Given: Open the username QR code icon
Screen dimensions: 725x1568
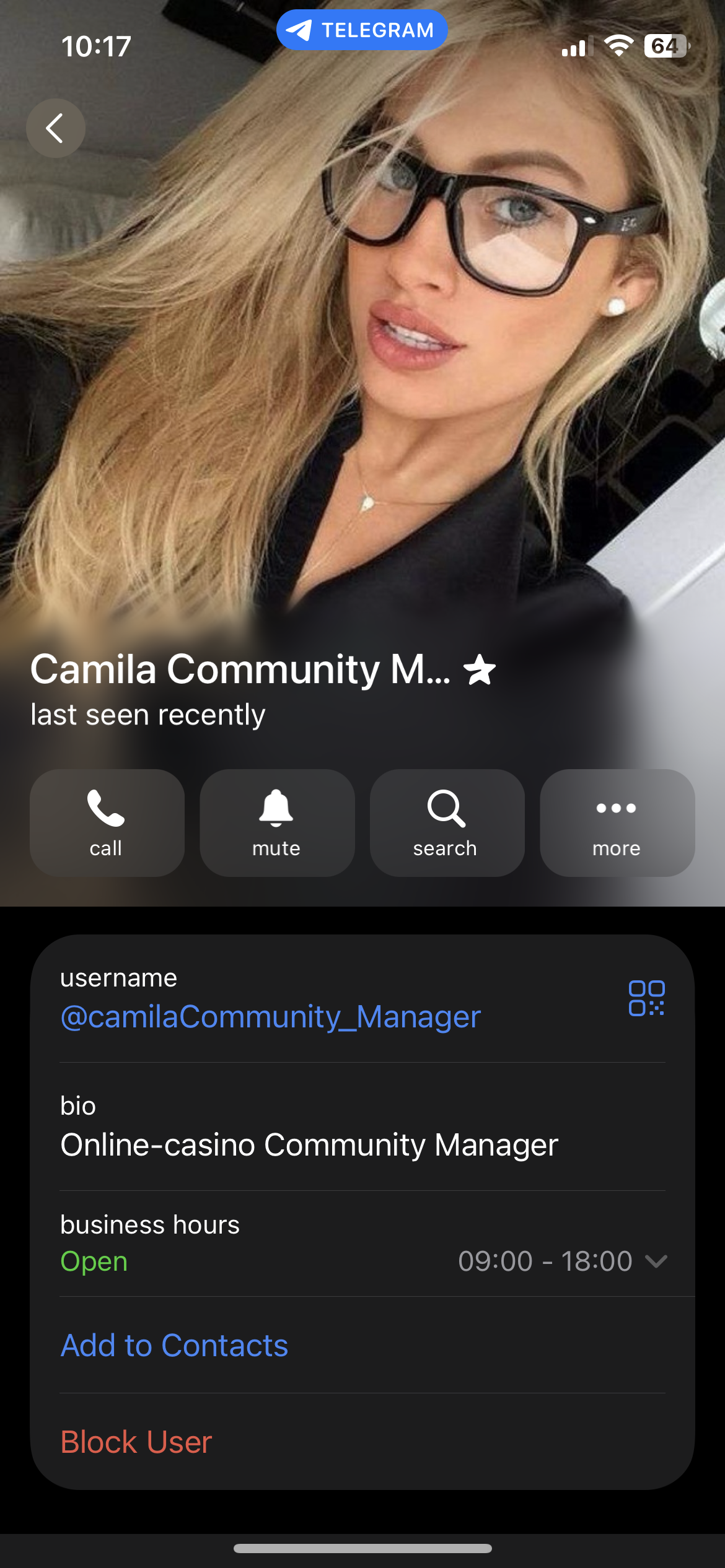Looking at the screenshot, I should (646, 998).
